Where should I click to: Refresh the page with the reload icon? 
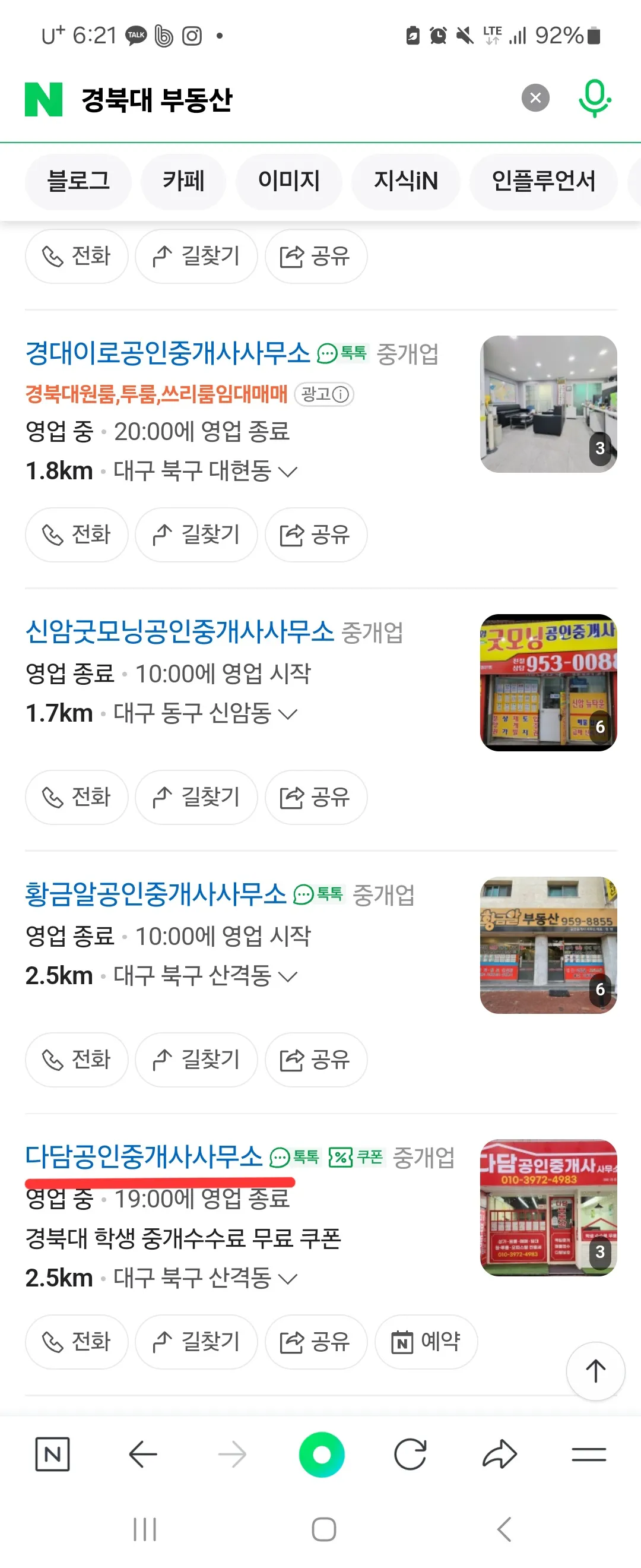[411, 1455]
